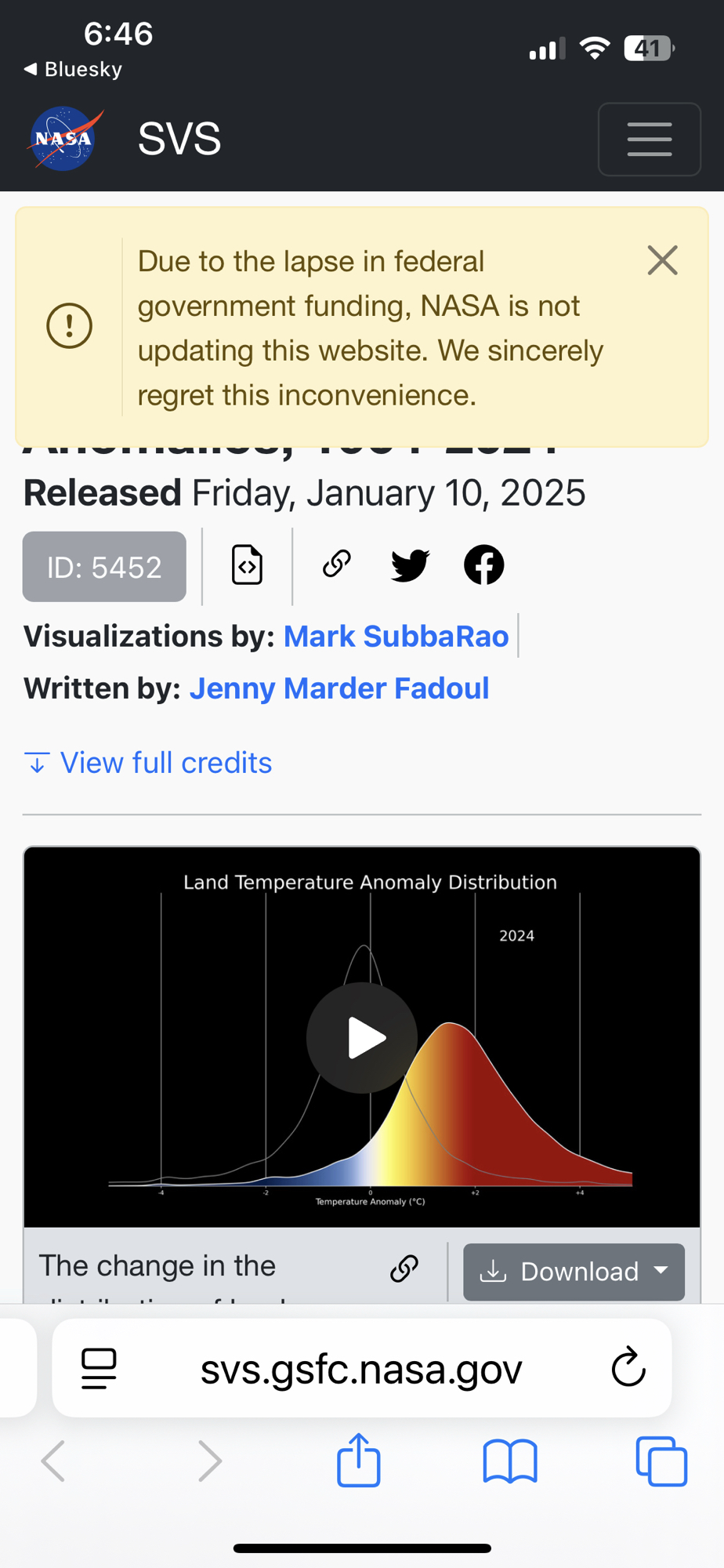The image size is (724, 1568).
Task: Tap the ID: 5452 button
Action: click(x=104, y=567)
